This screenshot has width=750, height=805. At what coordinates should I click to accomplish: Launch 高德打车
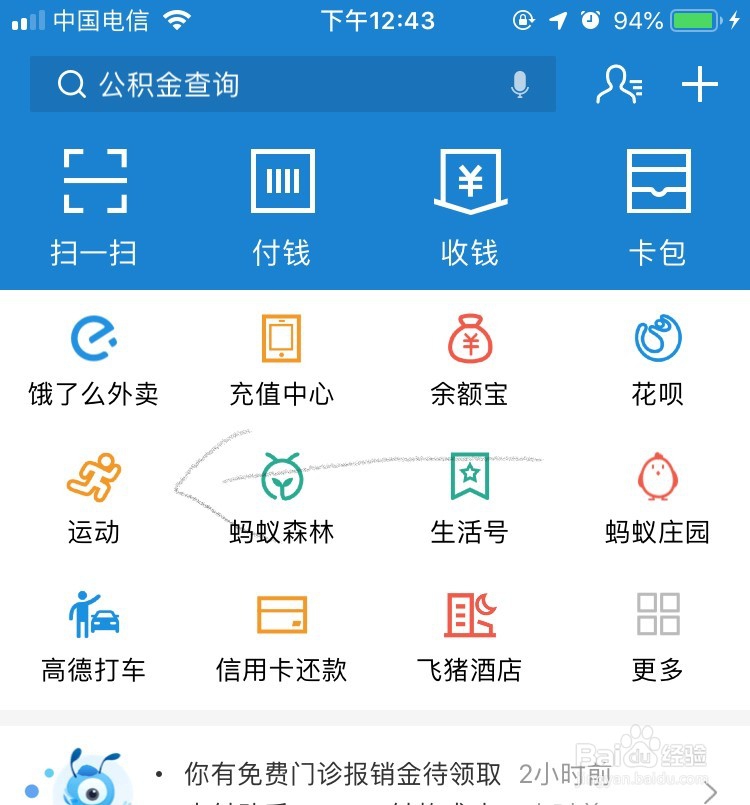point(94,635)
